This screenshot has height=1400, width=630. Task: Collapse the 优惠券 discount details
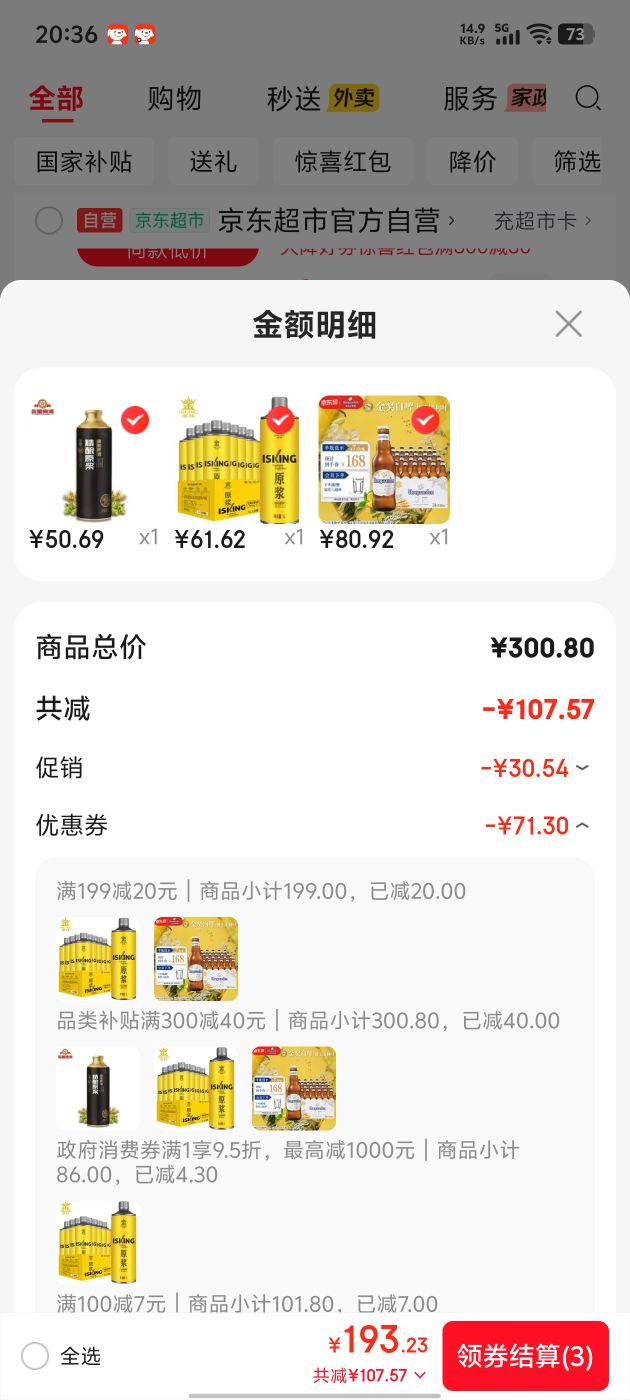[583, 825]
